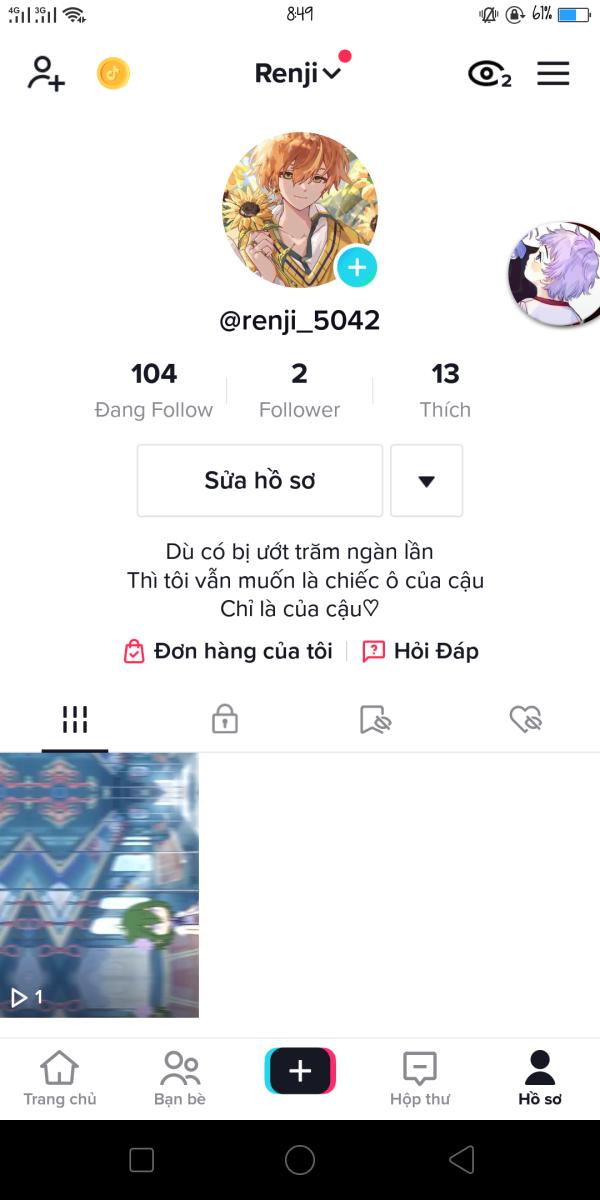Switch to the Bạn bè tab
The height and width of the screenshot is (1200, 600).
point(180,1078)
